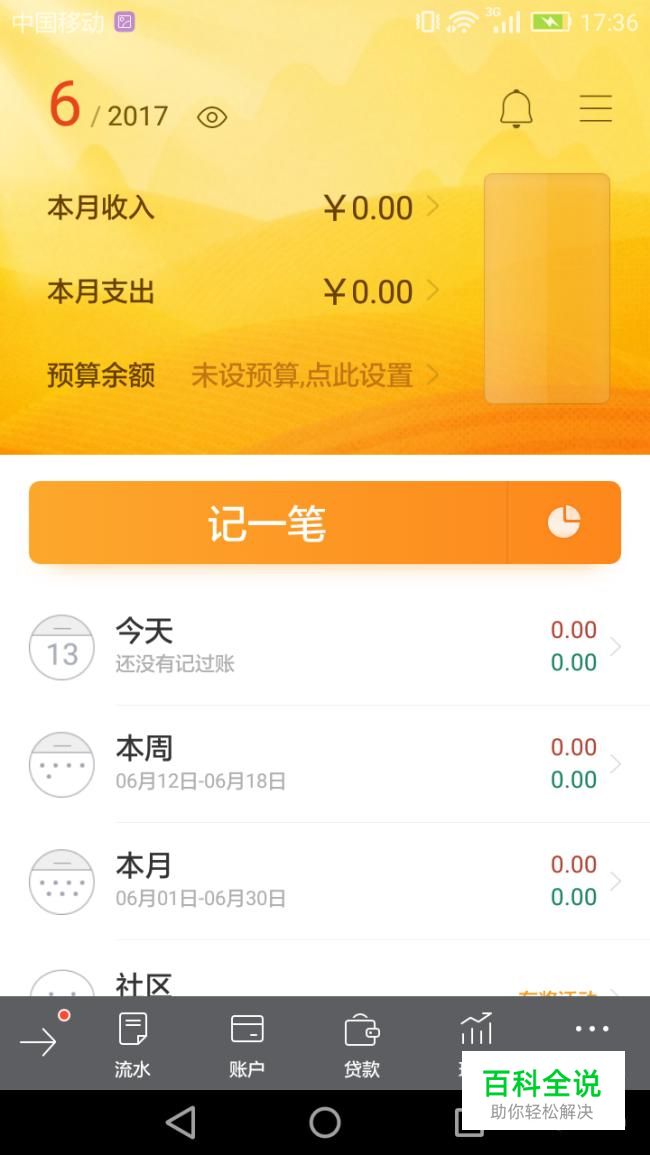Switch to the 贷款 tab
This screenshot has width=650, height=1155.
[361, 1043]
